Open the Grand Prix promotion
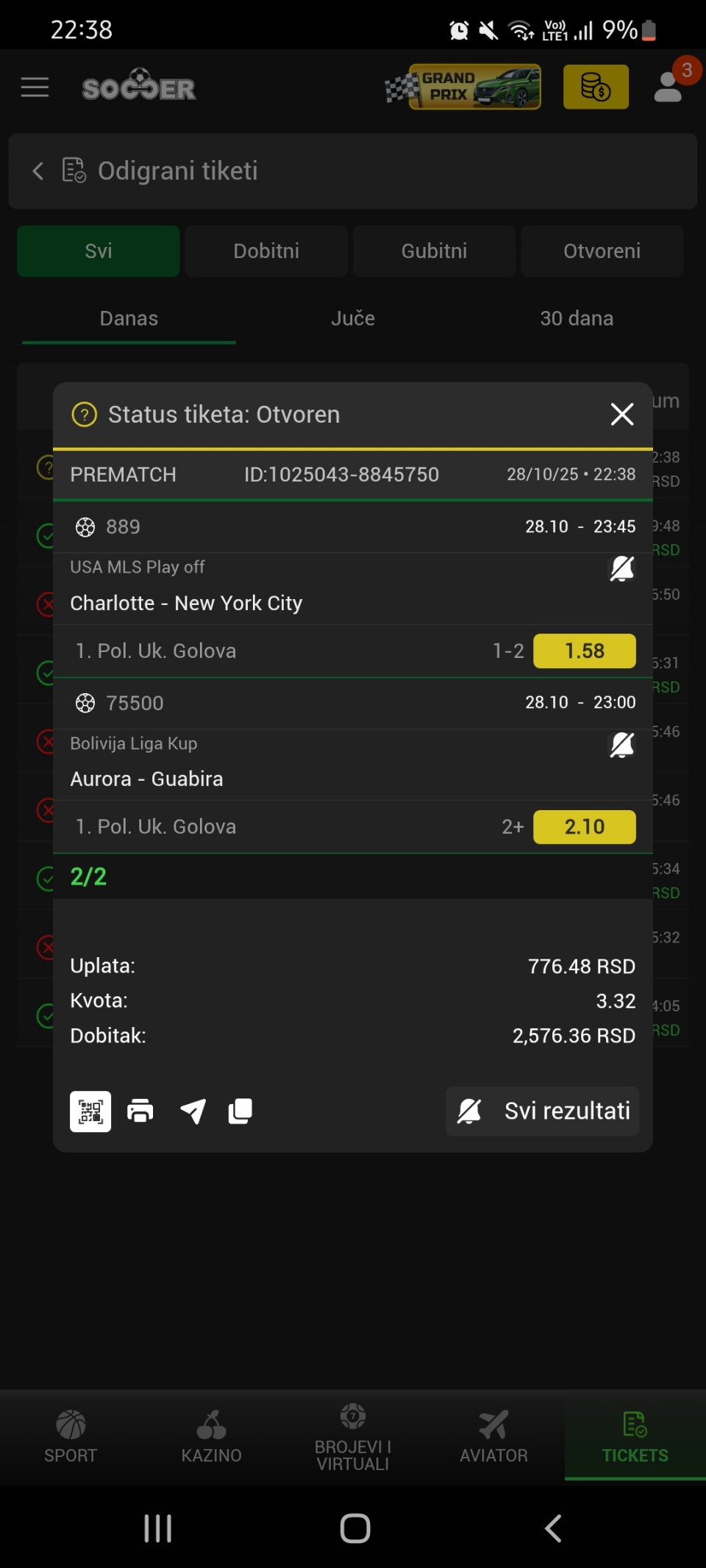 463,87
